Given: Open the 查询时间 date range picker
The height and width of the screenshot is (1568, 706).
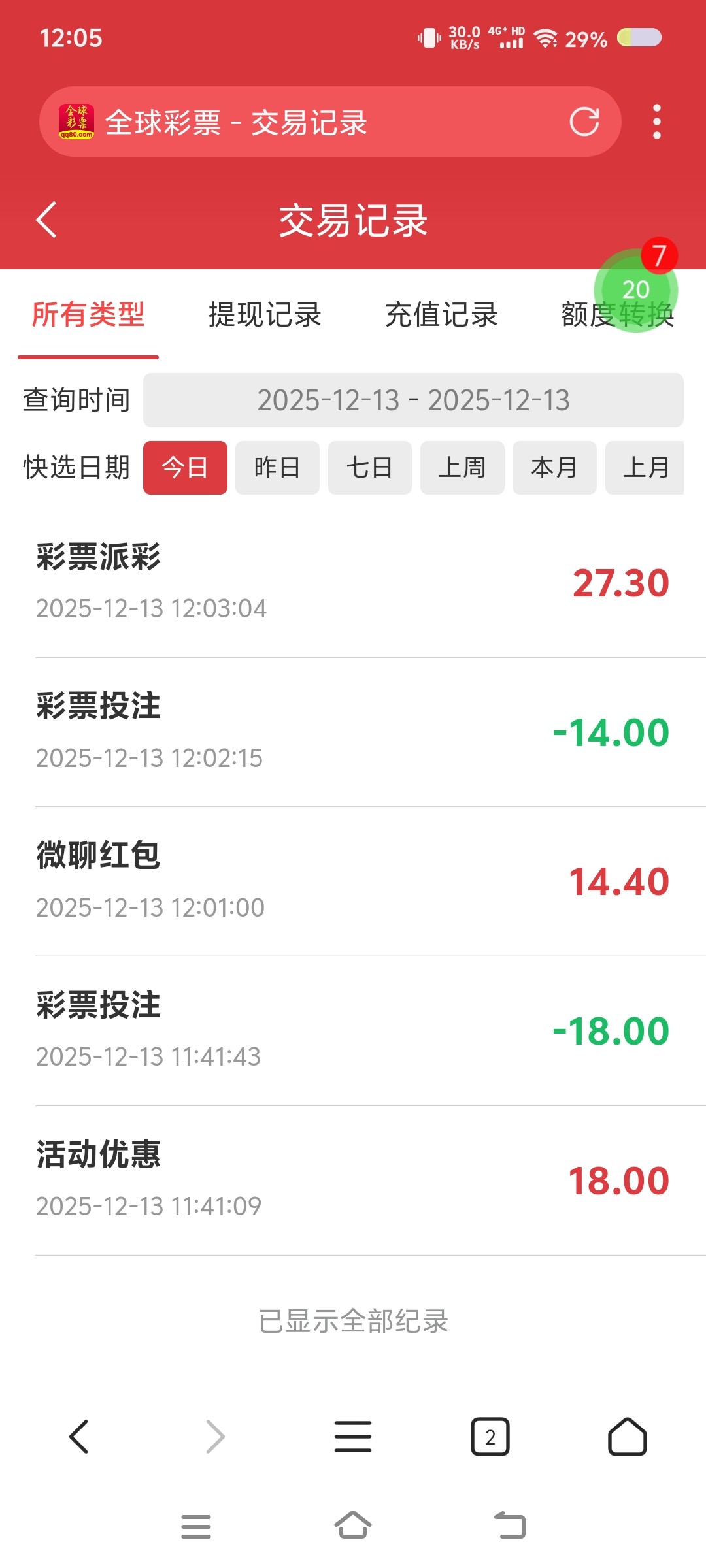Looking at the screenshot, I should pyautogui.click(x=413, y=400).
